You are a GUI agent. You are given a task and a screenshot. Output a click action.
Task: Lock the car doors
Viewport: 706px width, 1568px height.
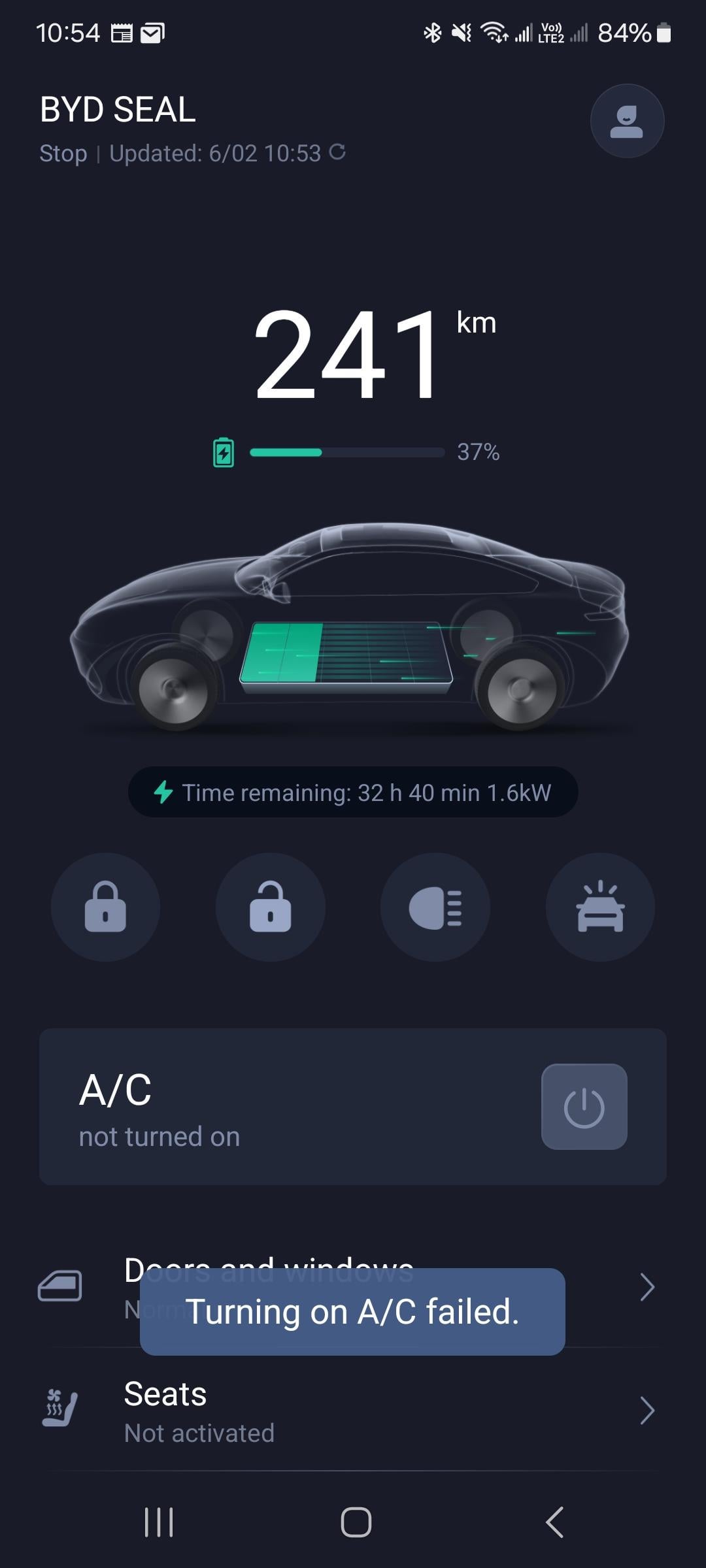(x=105, y=906)
